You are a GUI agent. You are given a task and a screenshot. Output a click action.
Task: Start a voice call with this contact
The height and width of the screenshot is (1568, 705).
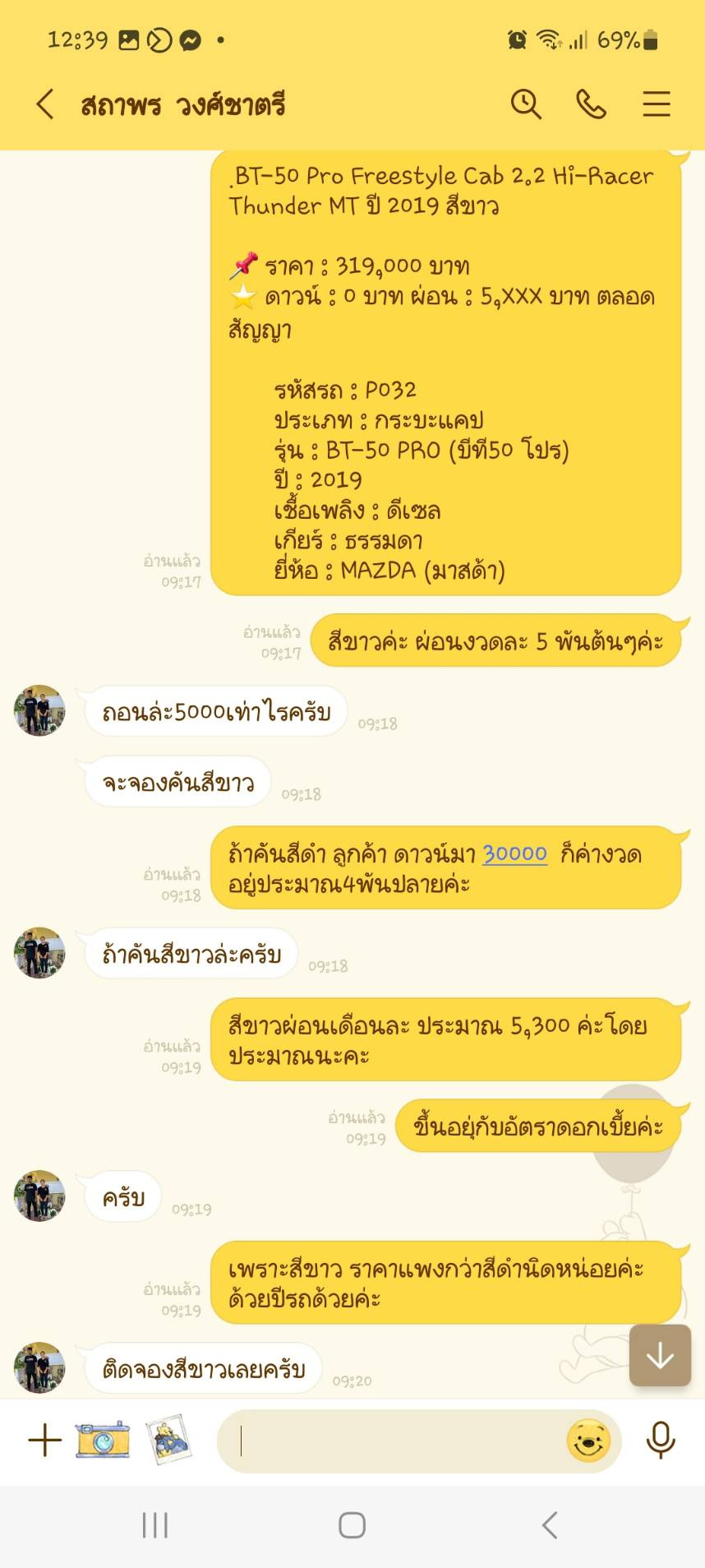click(591, 104)
